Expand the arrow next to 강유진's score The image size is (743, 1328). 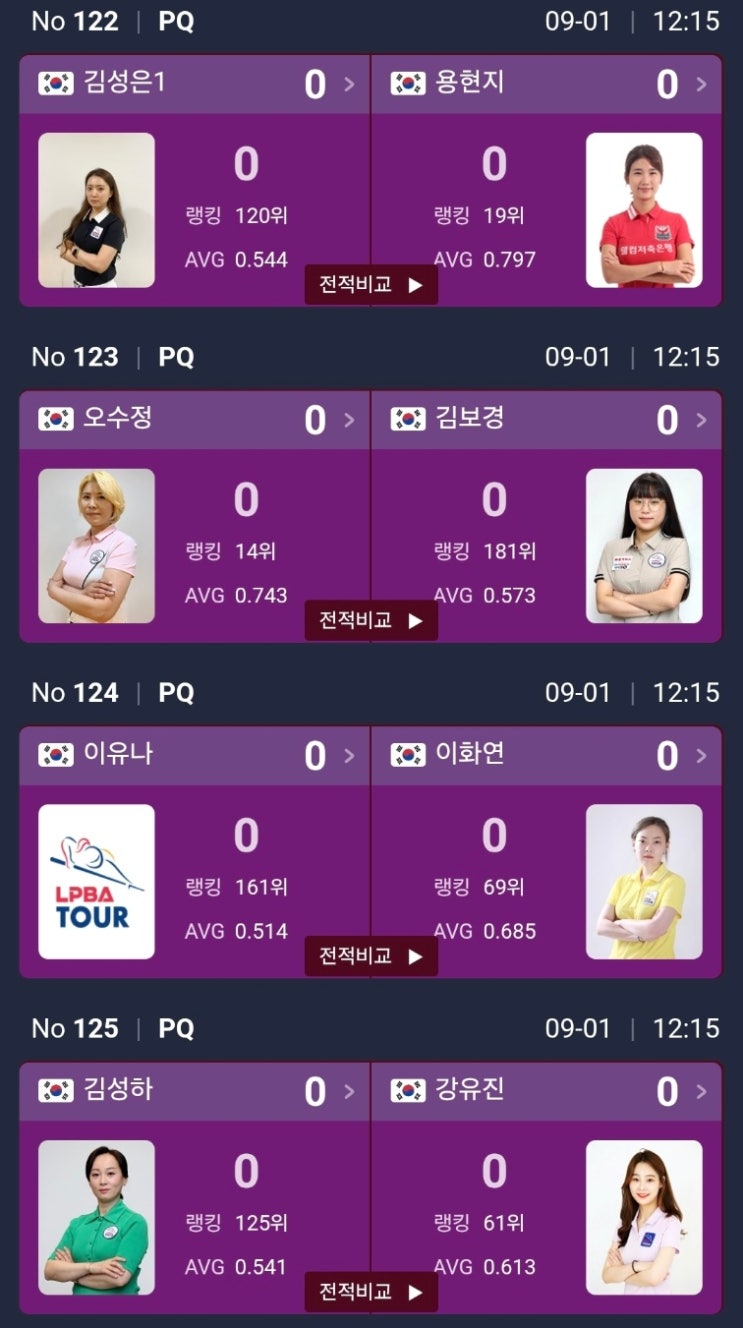[x=700, y=1091]
